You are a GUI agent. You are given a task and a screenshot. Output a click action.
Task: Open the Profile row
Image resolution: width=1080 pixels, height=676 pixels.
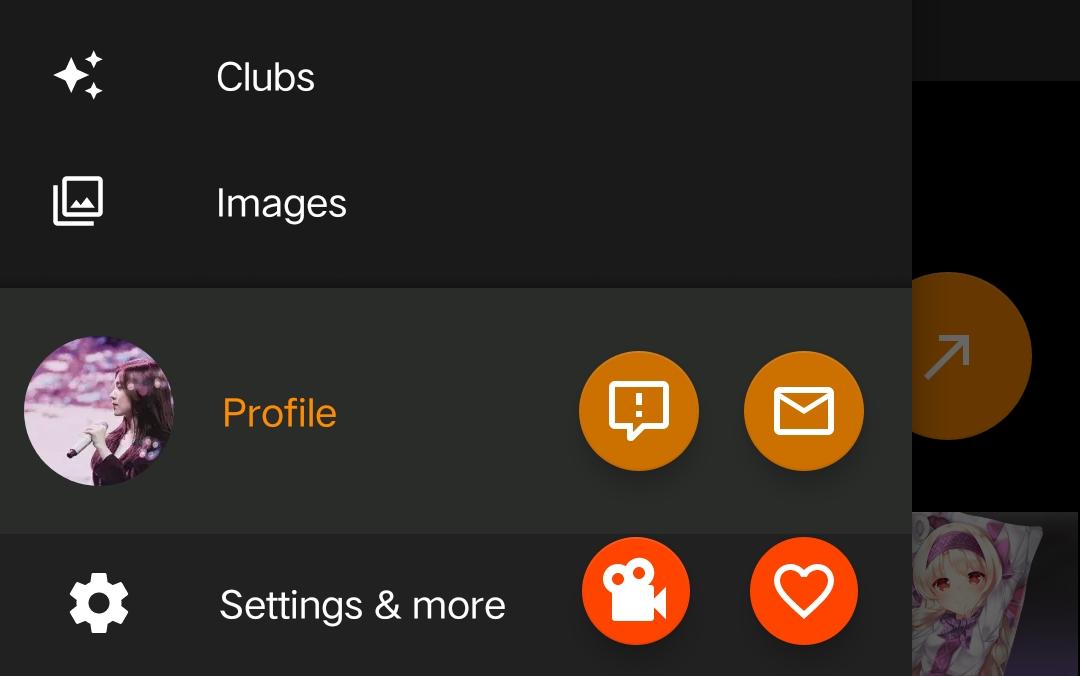point(279,412)
